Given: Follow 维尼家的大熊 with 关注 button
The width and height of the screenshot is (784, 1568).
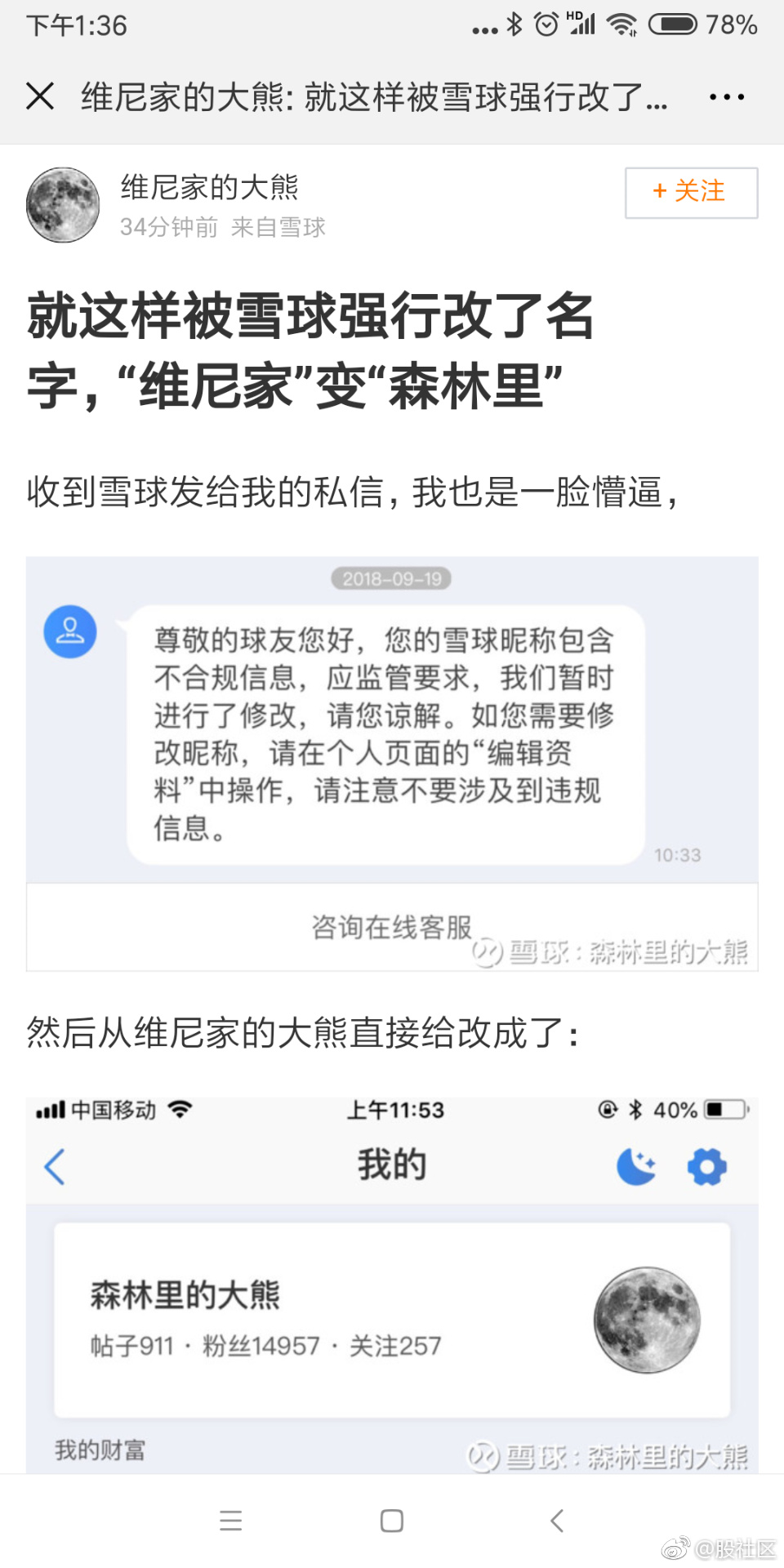Looking at the screenshot, I should pyautogui.click(x=691, y=192).
